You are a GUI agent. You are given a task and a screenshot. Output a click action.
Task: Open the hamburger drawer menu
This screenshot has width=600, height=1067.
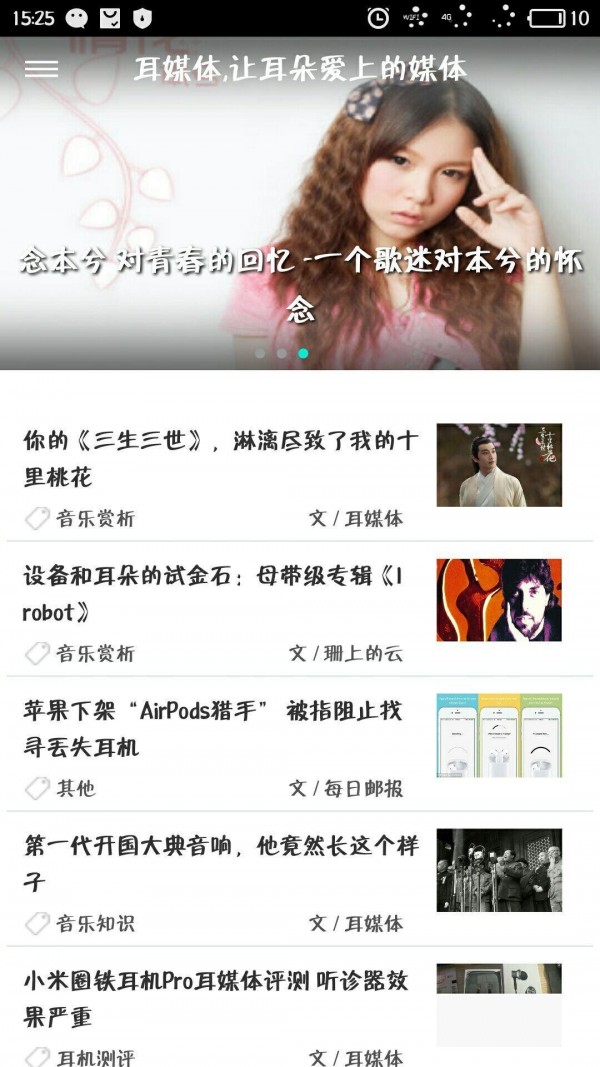tap(41, 69)
